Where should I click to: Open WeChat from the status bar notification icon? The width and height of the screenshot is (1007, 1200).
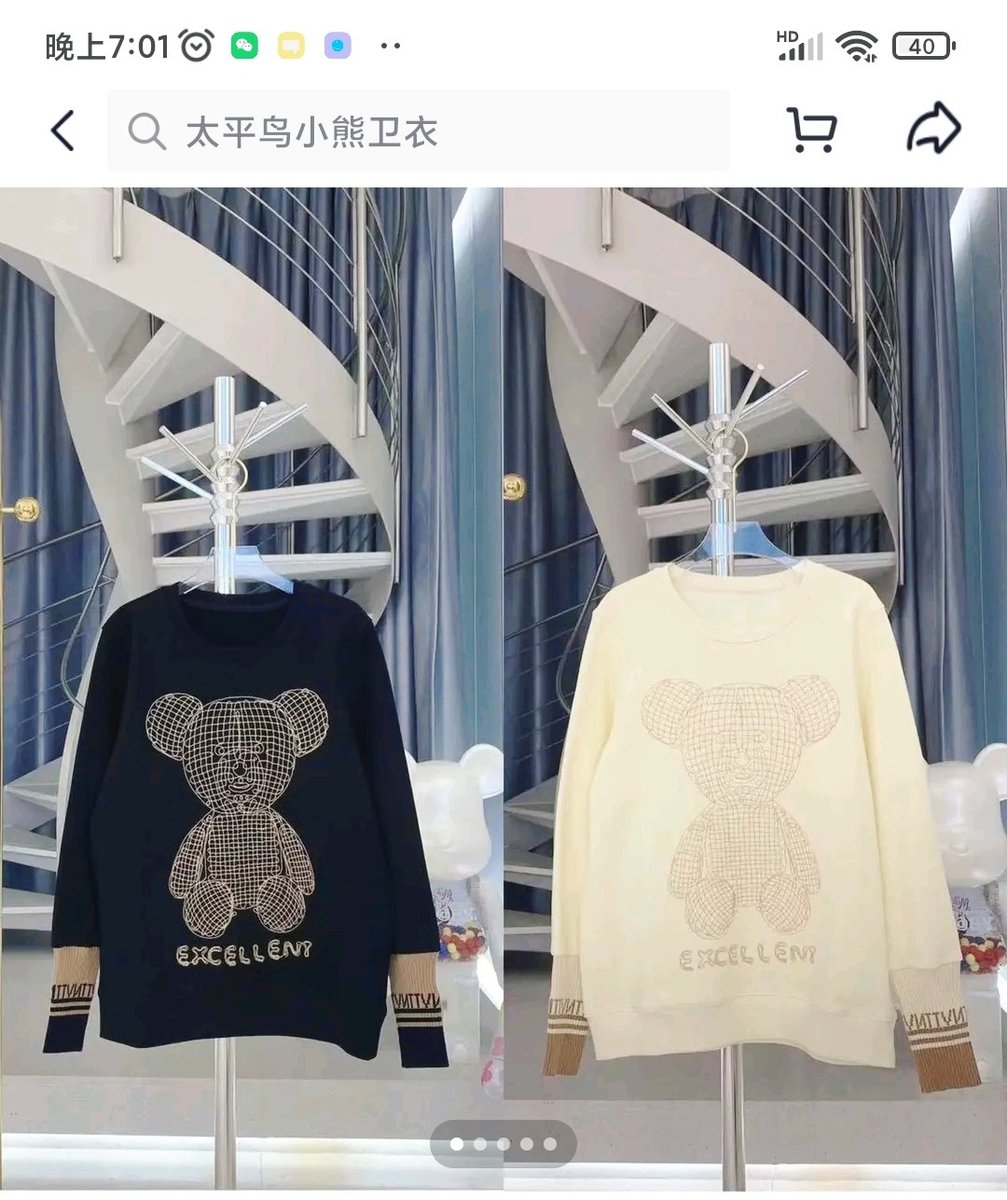coord(243,44)
